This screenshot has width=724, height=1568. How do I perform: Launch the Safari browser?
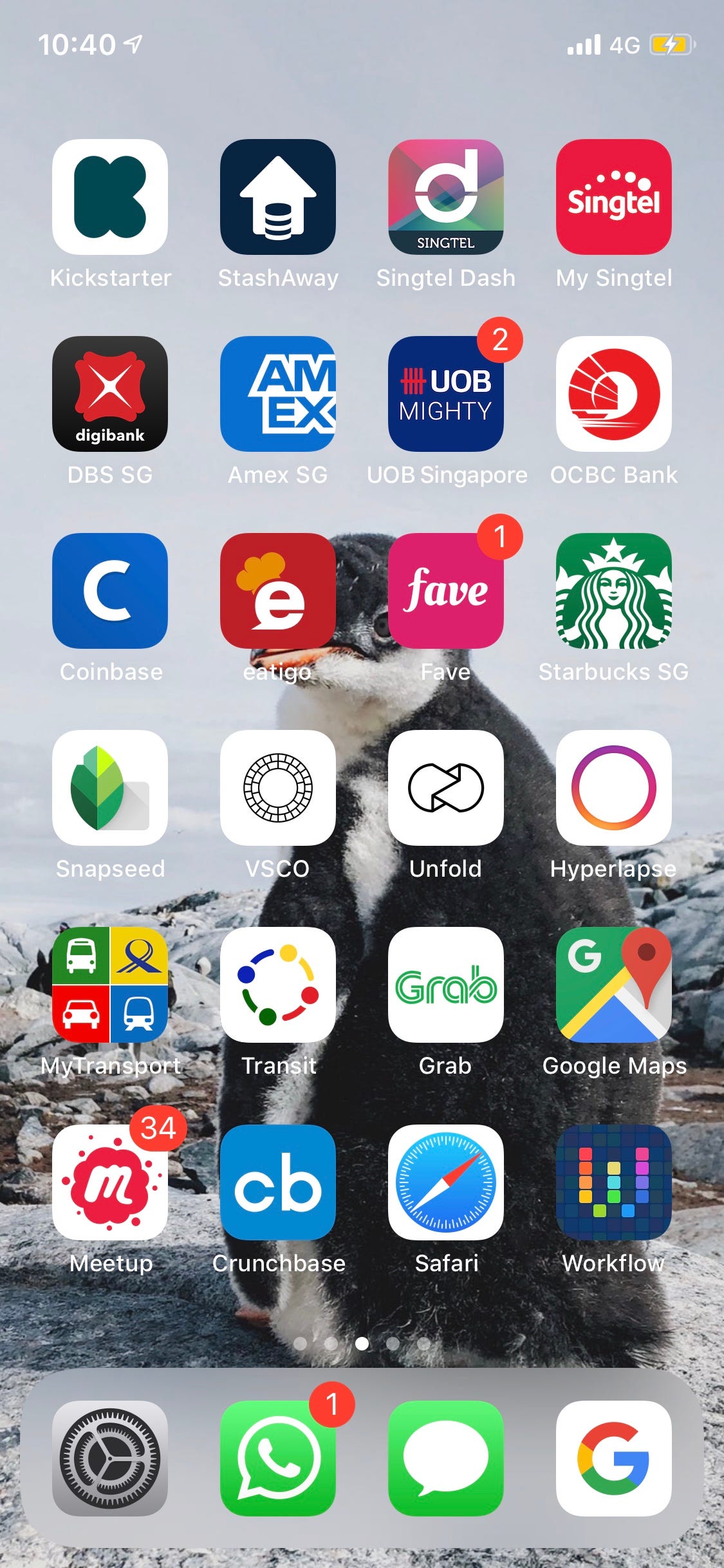[x=446, y=1182]
